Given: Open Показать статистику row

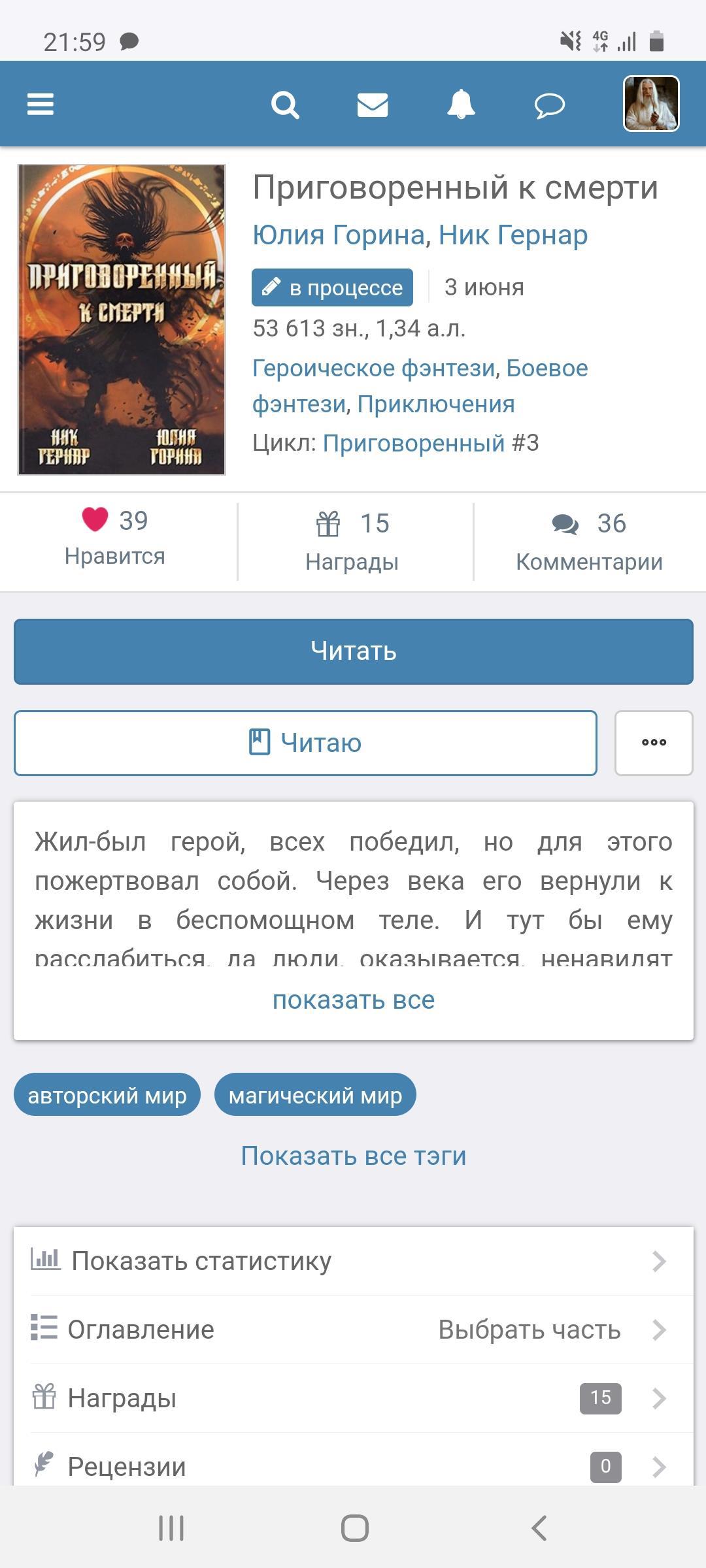Looking at the screenshot, I should coord(354,1261).
